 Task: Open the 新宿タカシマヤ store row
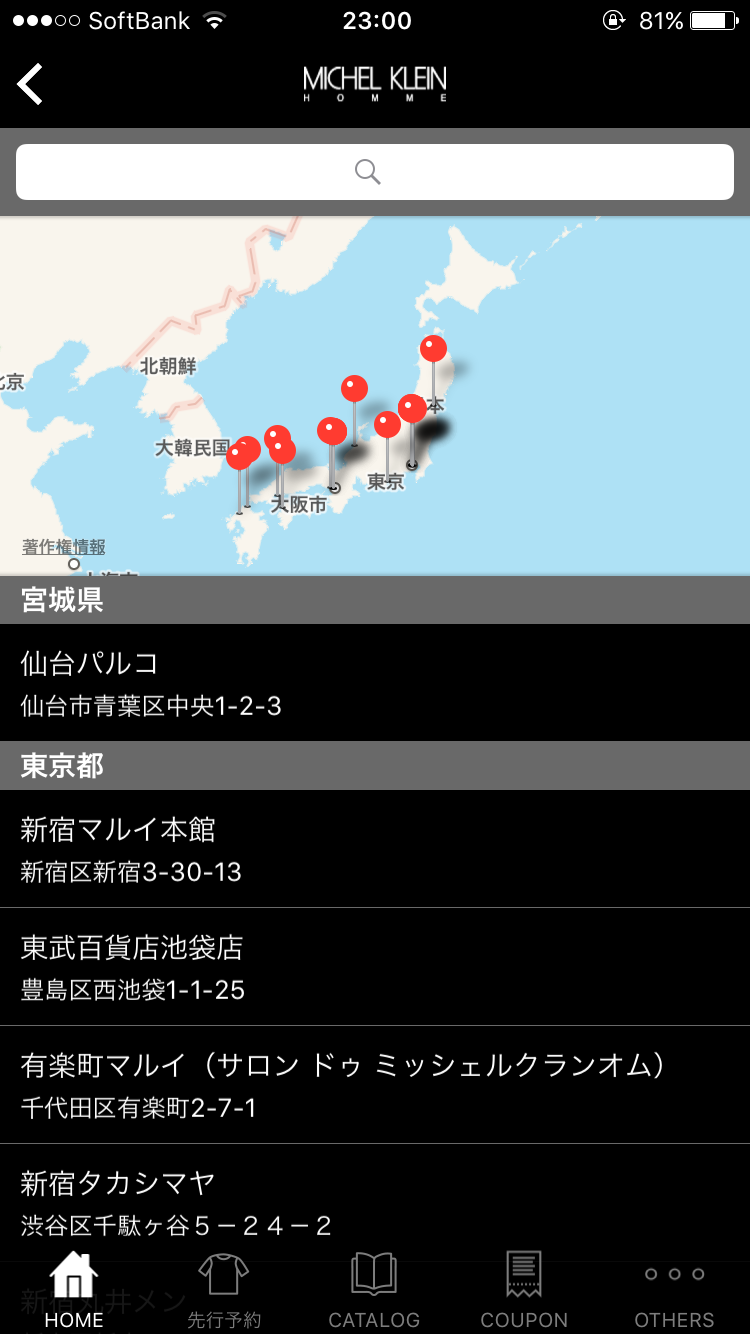point(375,1200)
